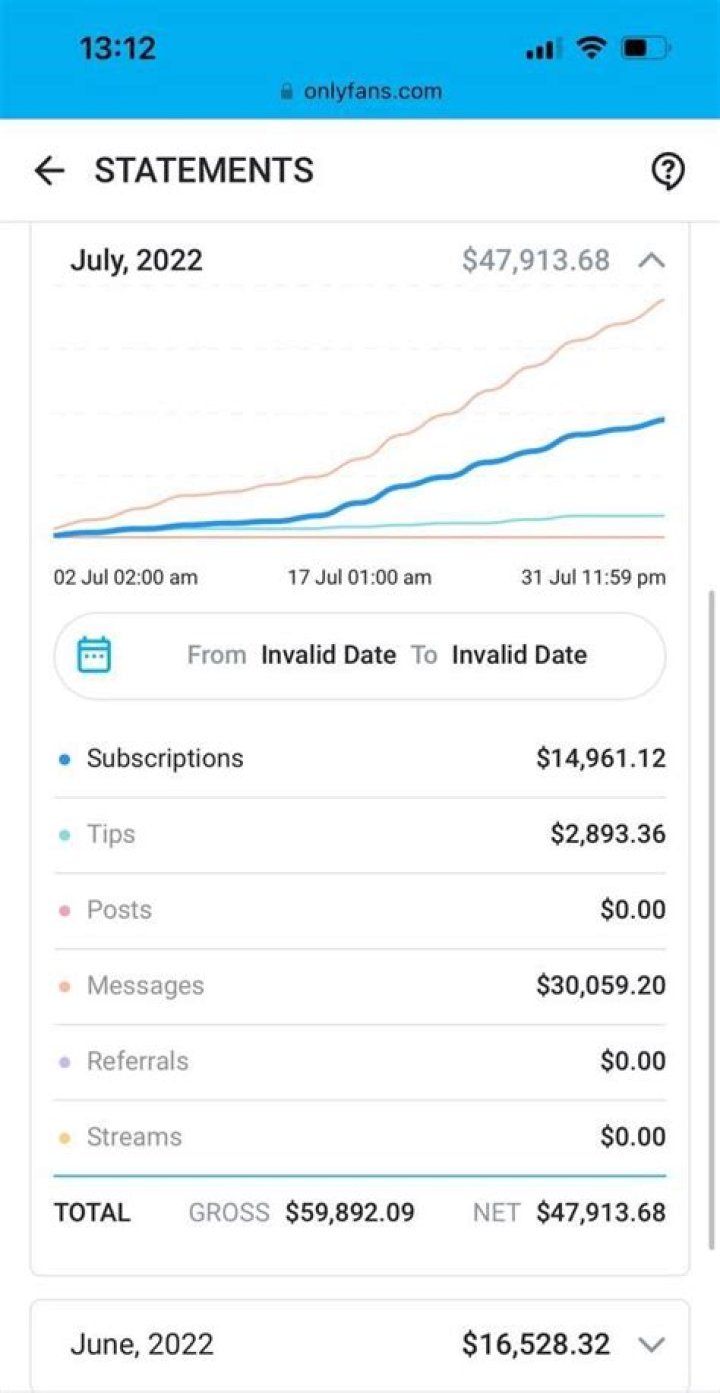Select the blue Subscriptions legend dot
Image resolution: width=720 pixels, height=1393 pixels.
pyautogui.click(x=66, y=758)
